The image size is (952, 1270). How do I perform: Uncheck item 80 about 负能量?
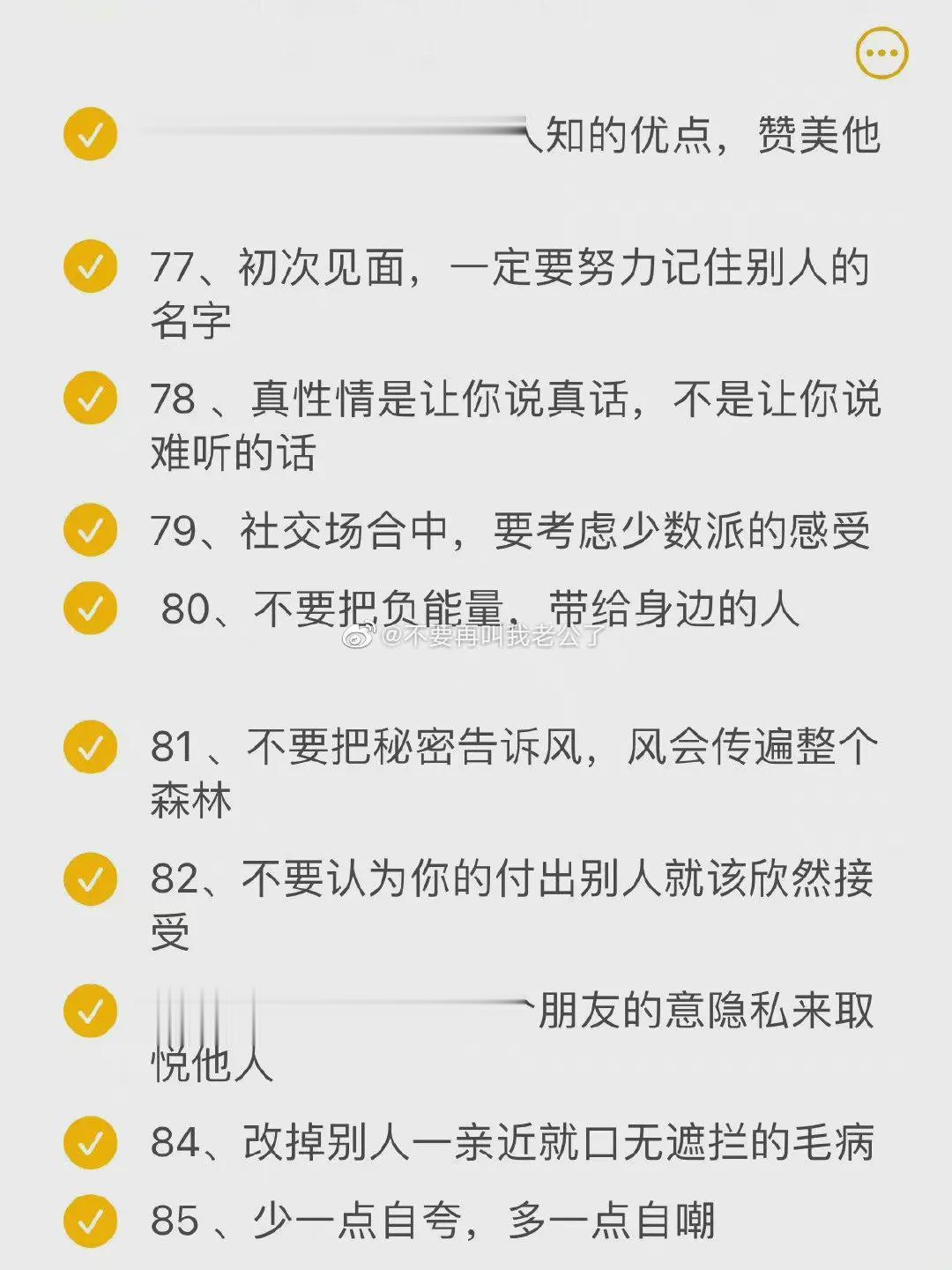[x=91, y=609]
